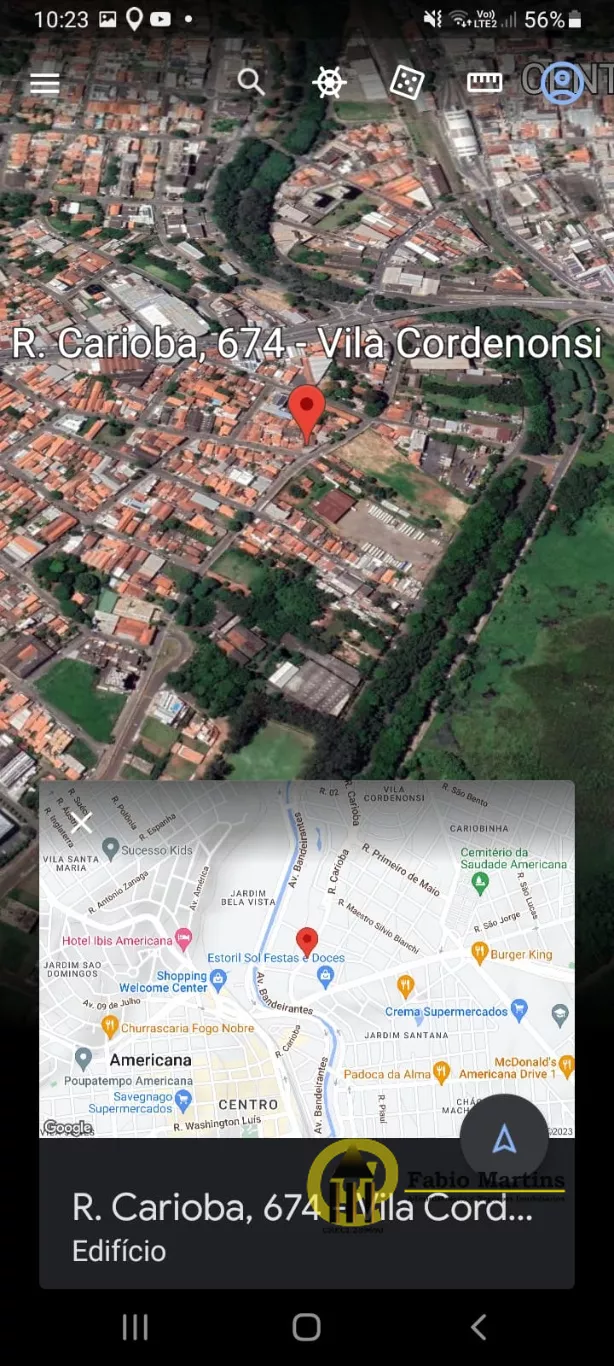Open the ruler measure tool
Screen dimensions: 614x1366
[x=484, y=82]
